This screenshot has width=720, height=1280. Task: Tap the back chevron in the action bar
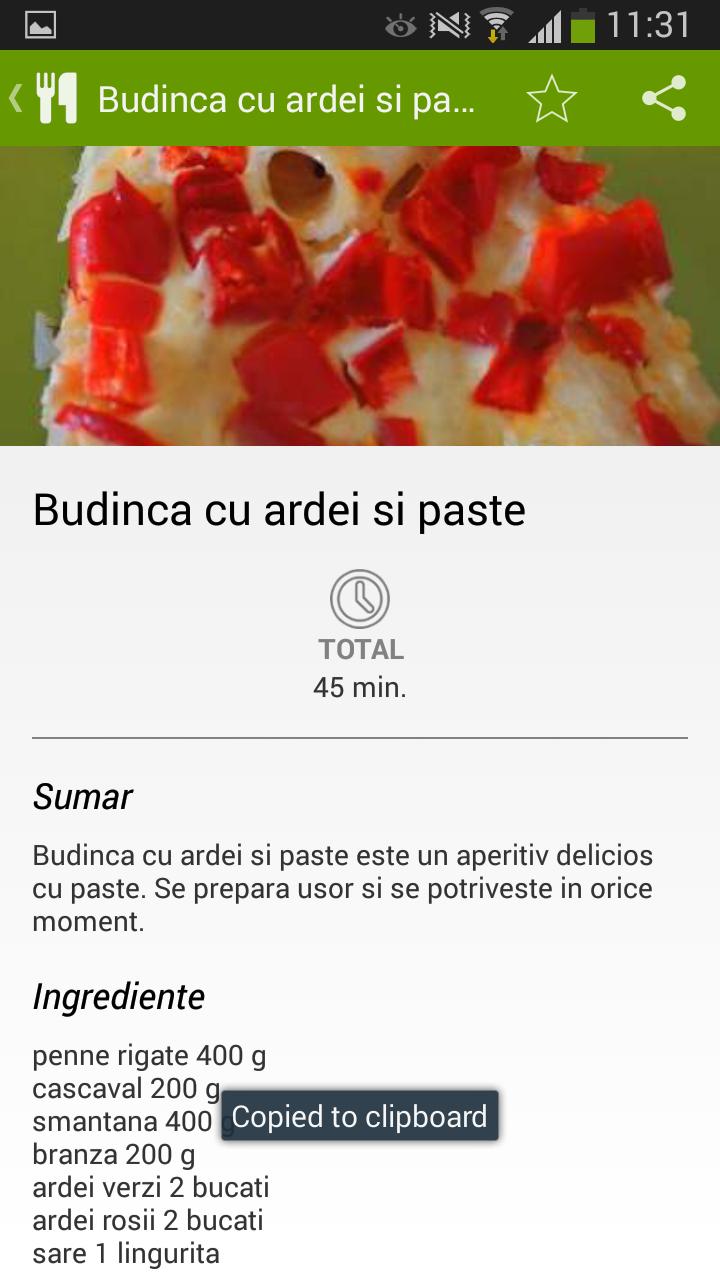(14, 99)
